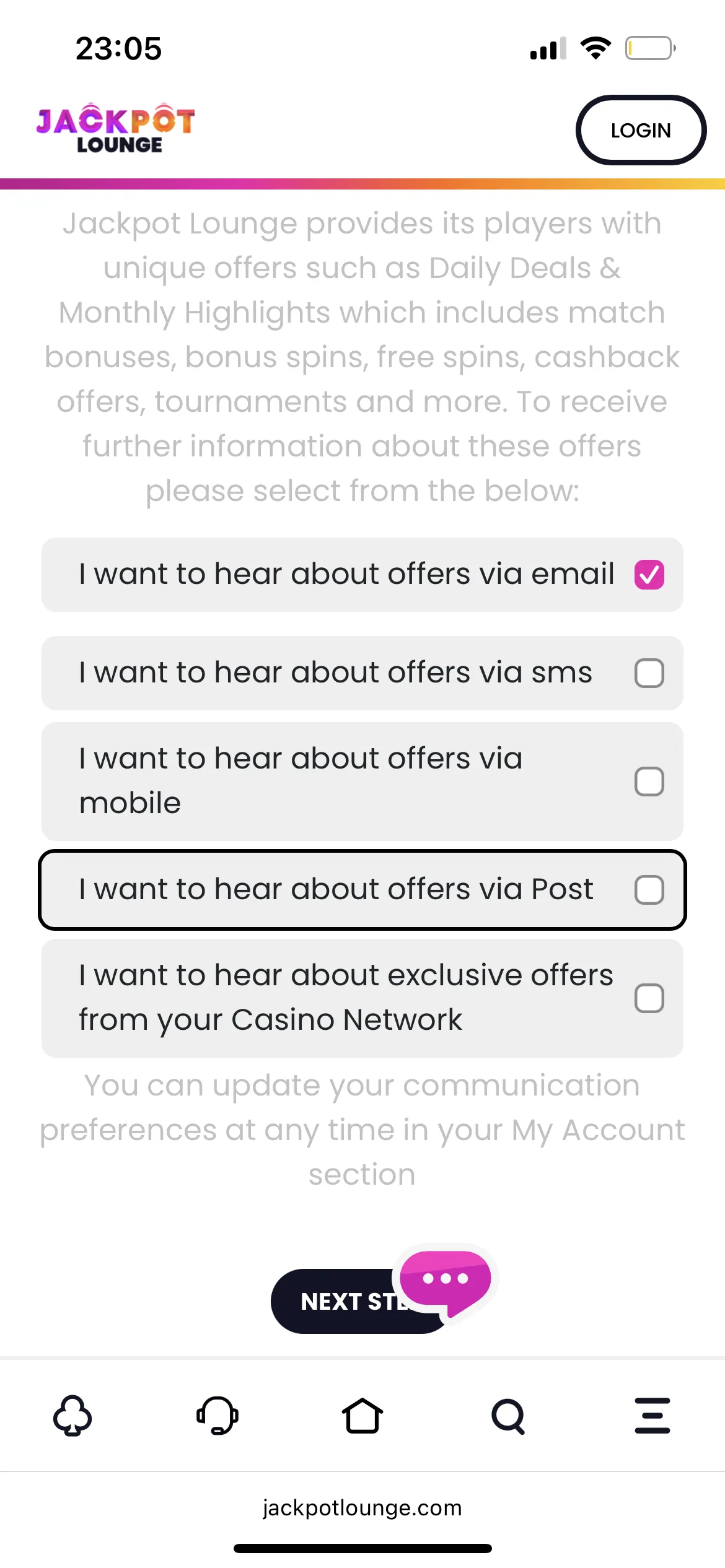Open the headset support icon
725x1568 pixels.
[x=217, y=1416]
